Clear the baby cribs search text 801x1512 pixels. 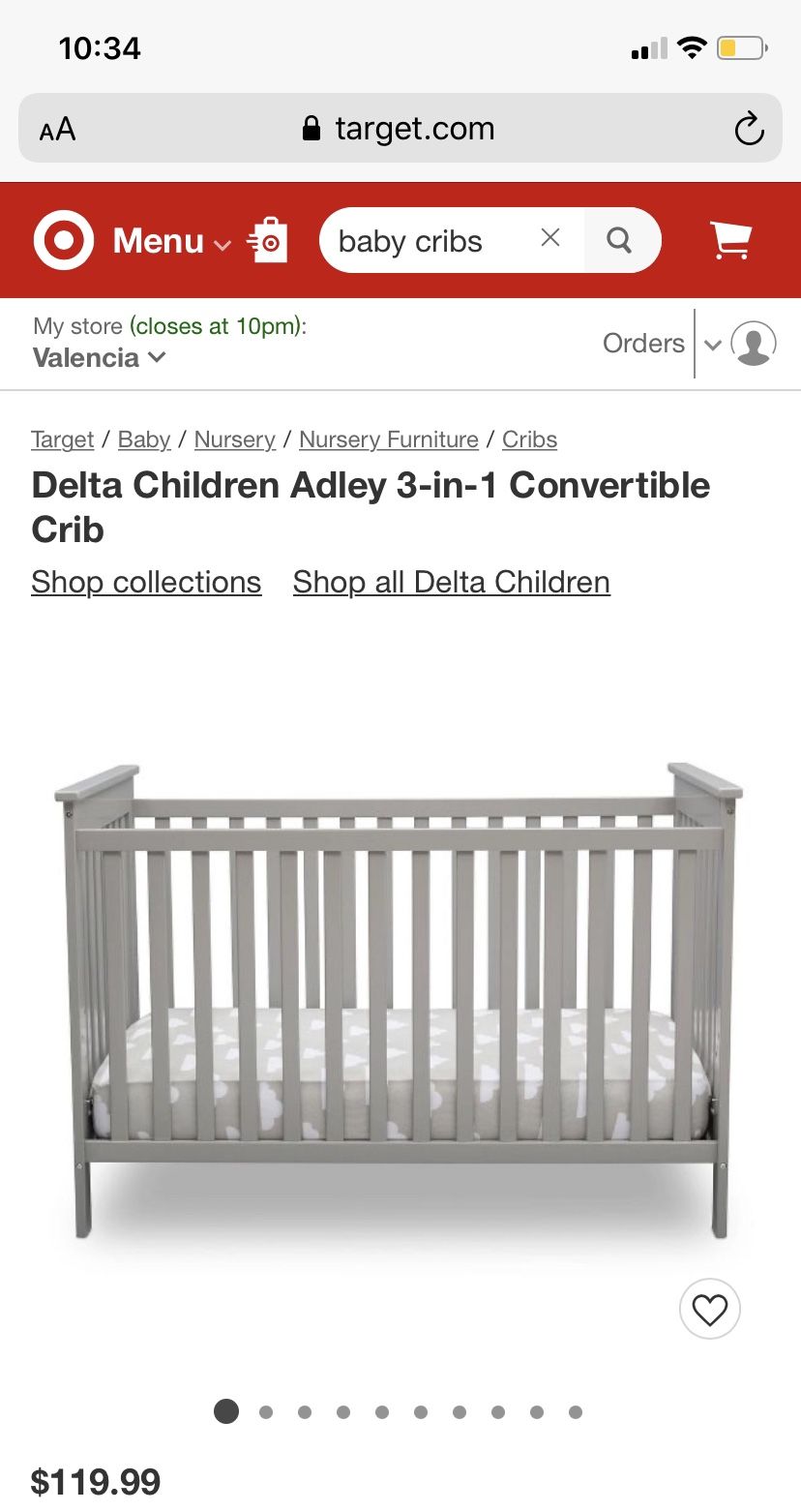pos(550,238)
